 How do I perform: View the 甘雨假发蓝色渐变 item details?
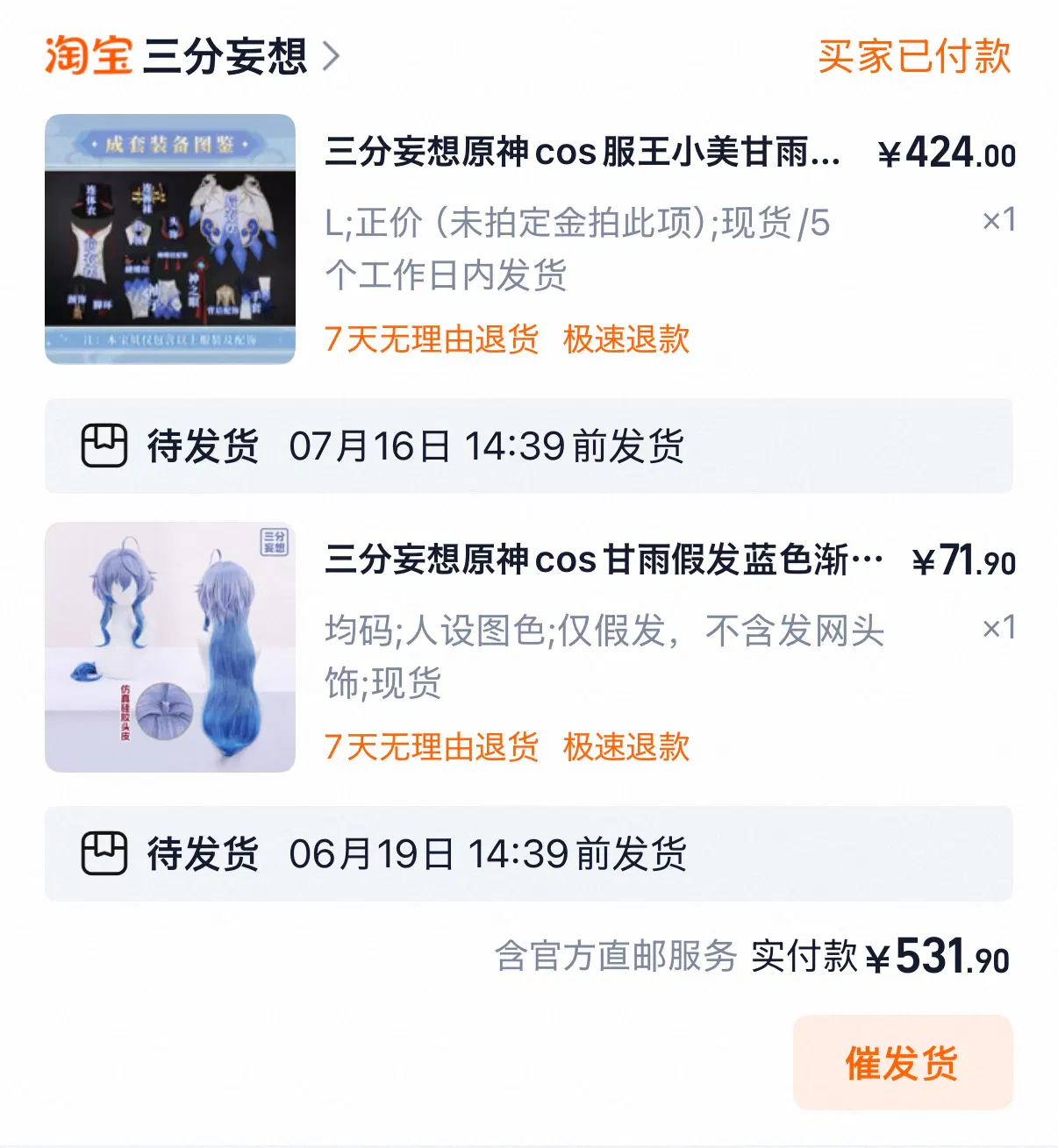(603, 560)
